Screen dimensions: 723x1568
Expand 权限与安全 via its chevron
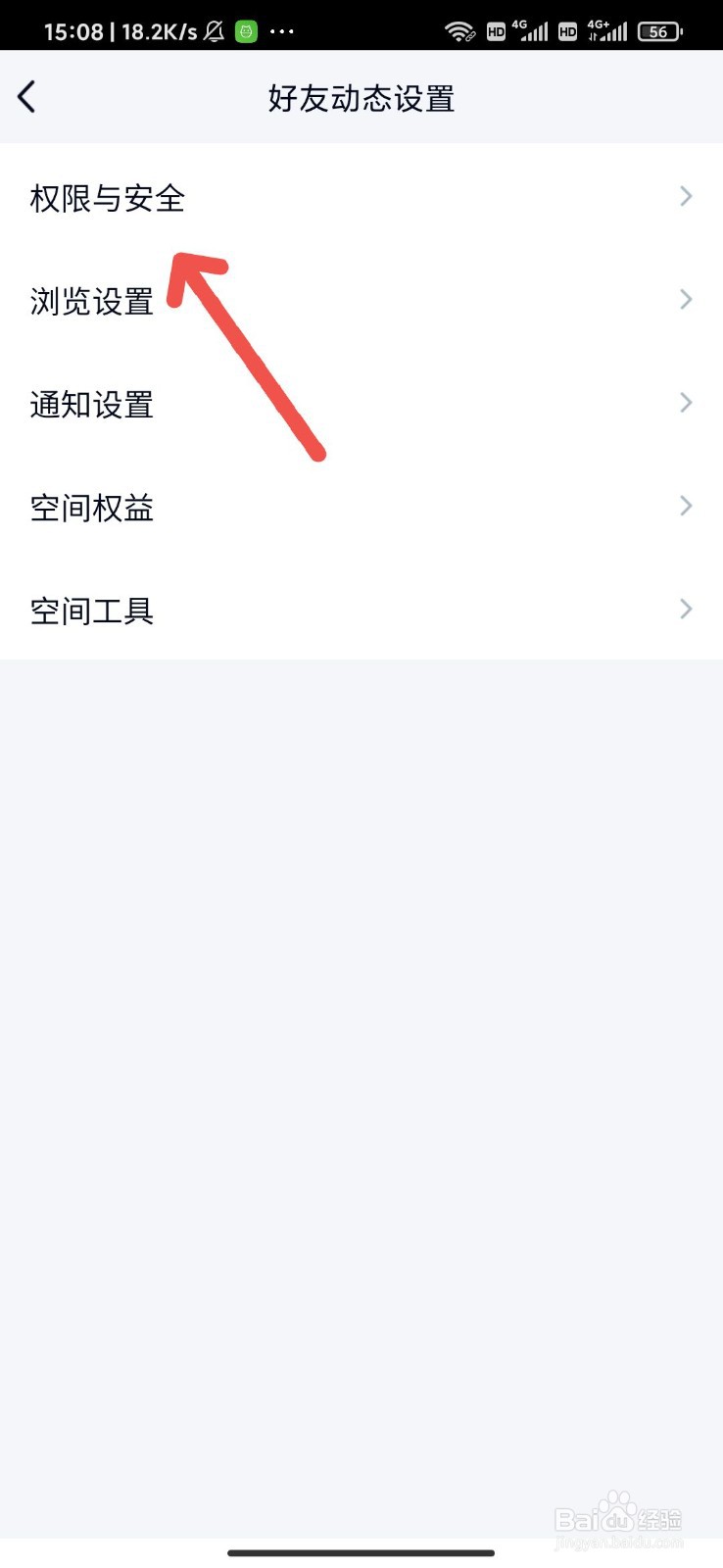[x=685, y=196]
